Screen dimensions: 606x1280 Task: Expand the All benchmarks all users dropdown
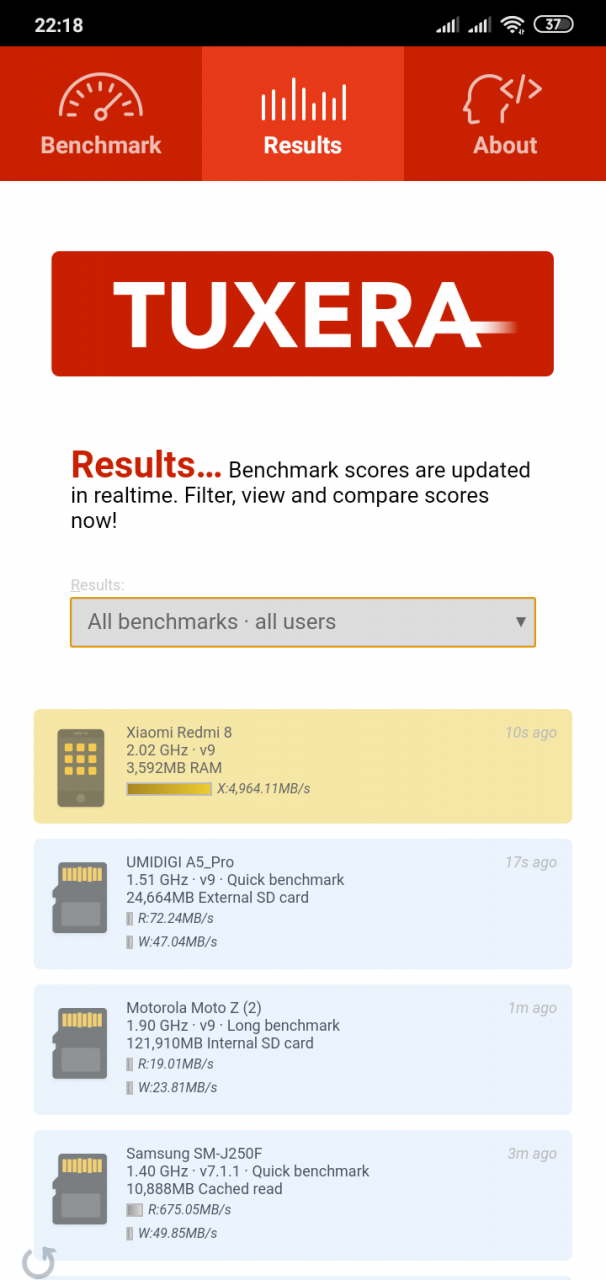click(303, 622)
